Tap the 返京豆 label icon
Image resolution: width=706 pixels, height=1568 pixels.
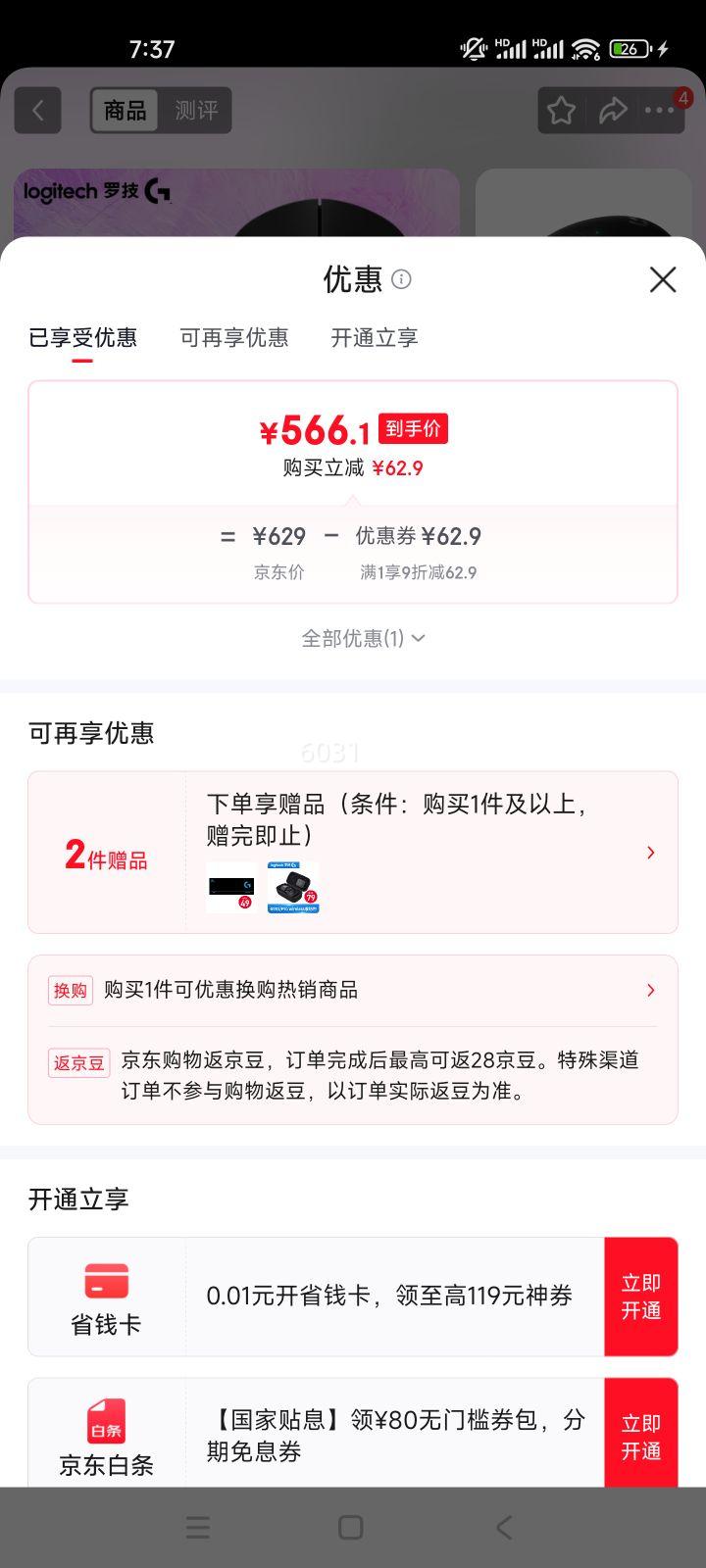[78, 1063]
